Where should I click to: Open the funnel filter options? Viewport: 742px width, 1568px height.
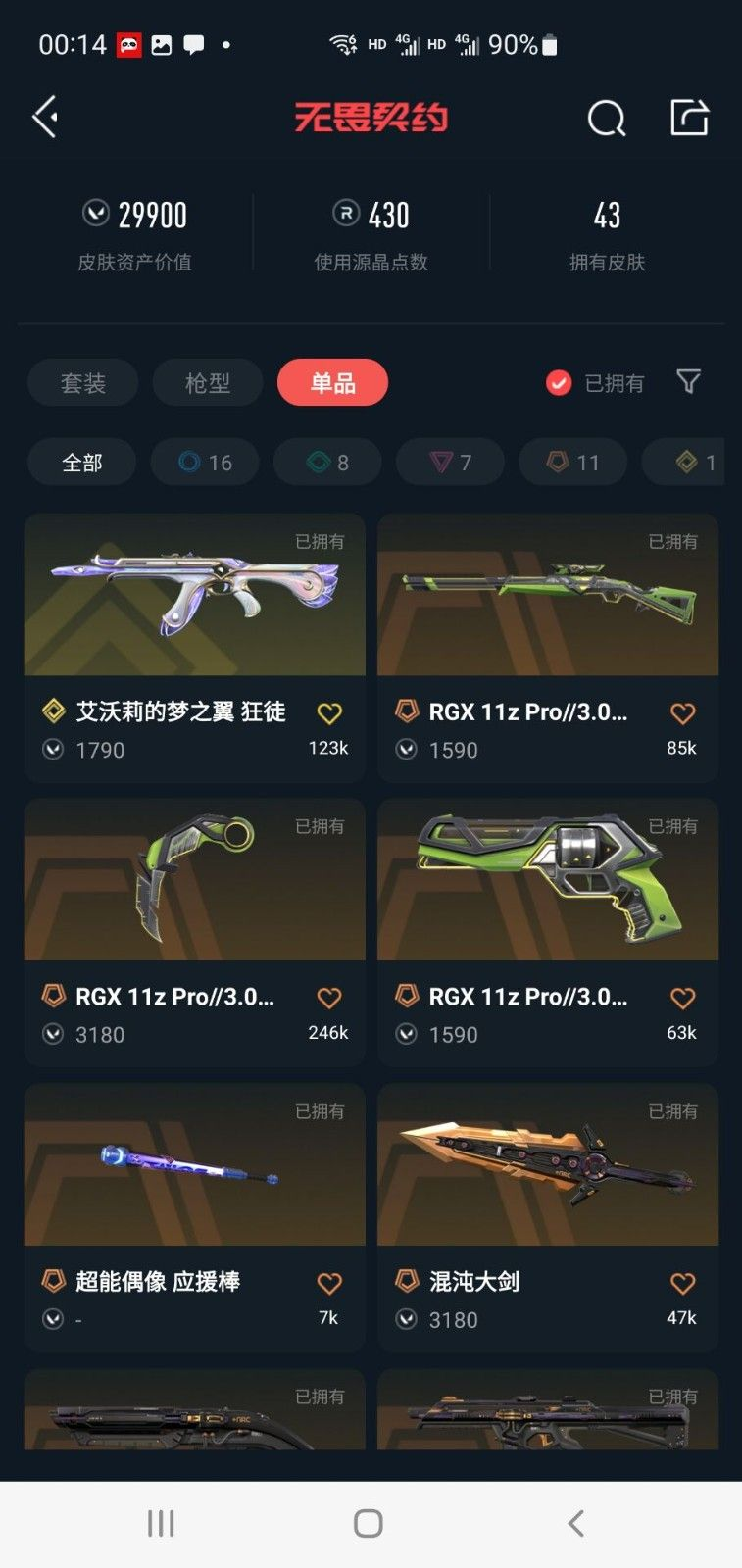[x=689, y=382]
